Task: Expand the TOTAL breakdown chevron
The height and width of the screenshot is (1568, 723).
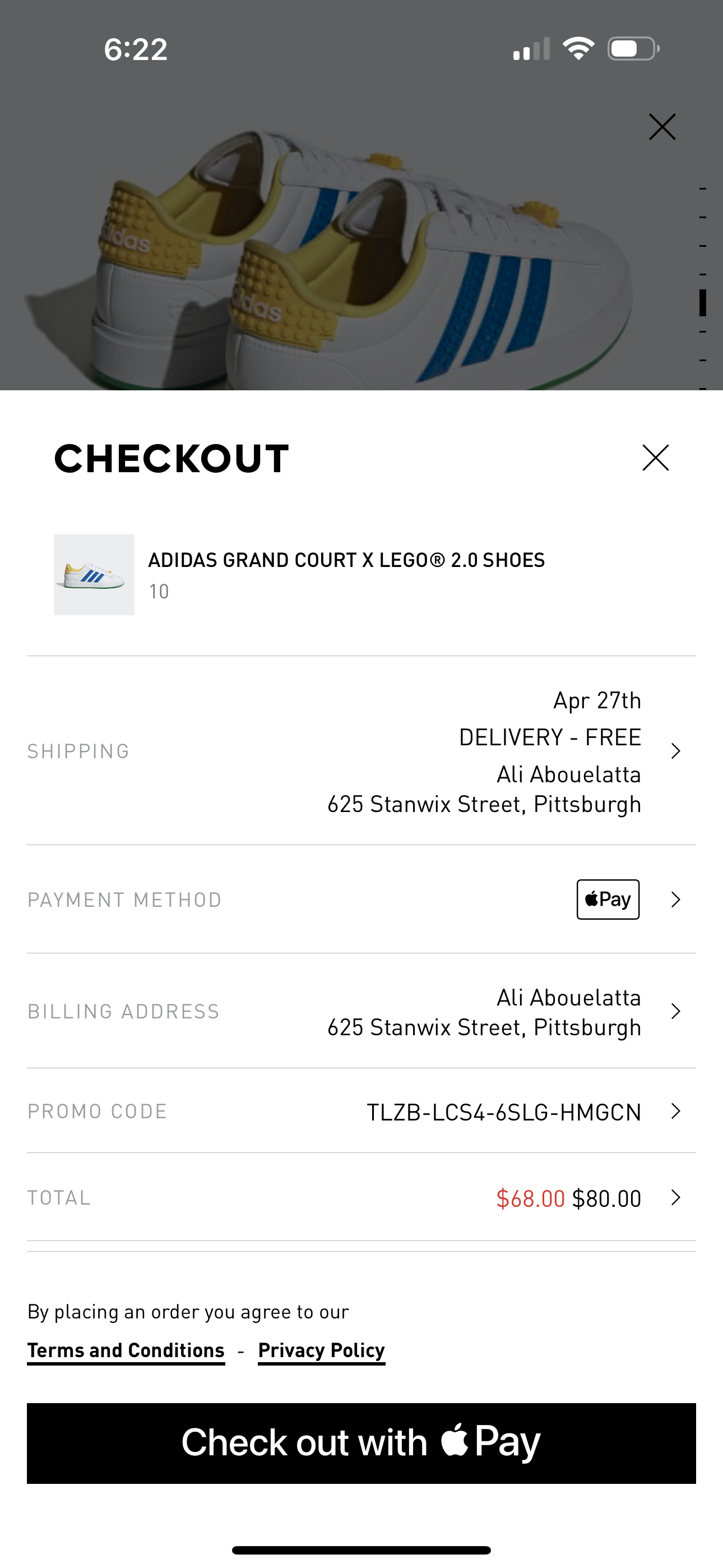Action: pos(675,1198)
